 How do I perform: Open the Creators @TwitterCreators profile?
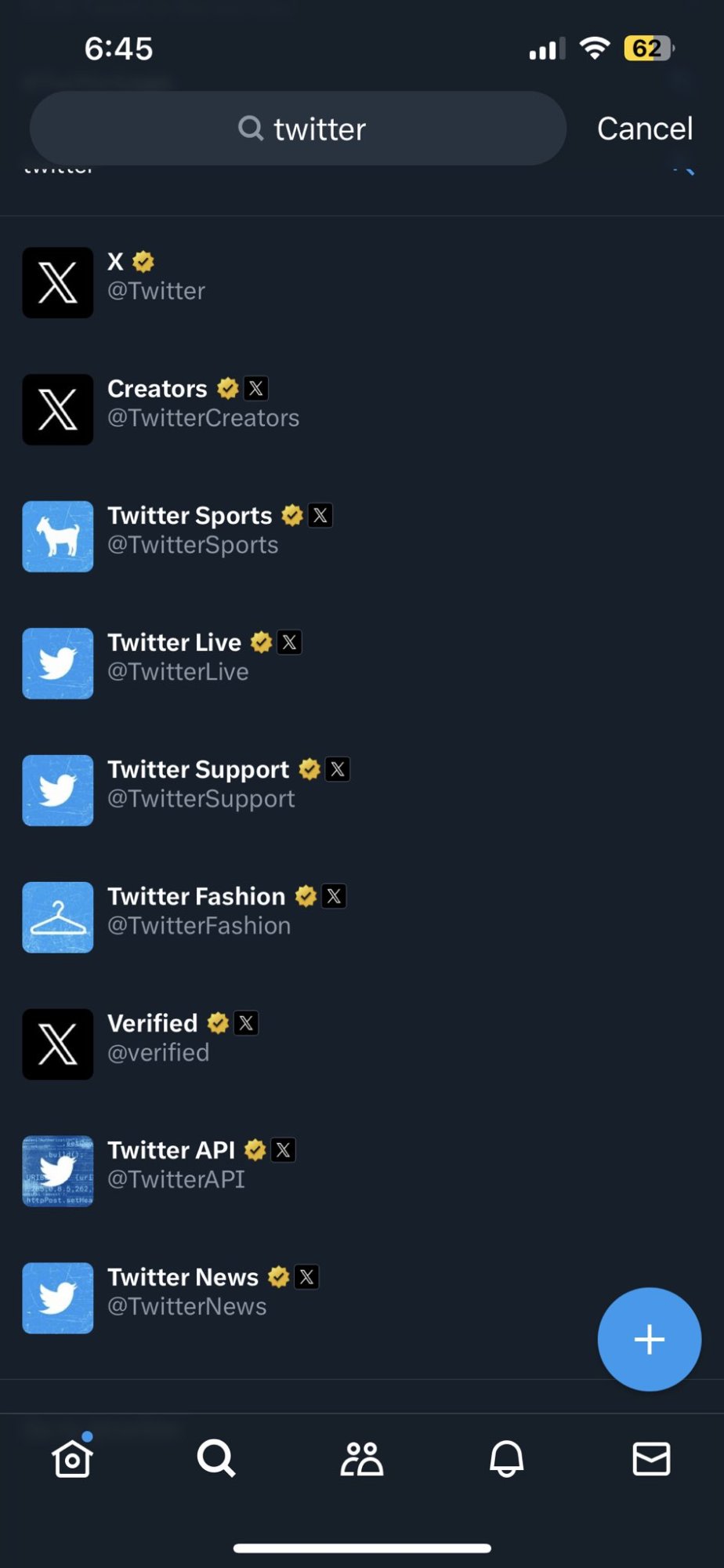pyautogui.click(x=202, y=404)
